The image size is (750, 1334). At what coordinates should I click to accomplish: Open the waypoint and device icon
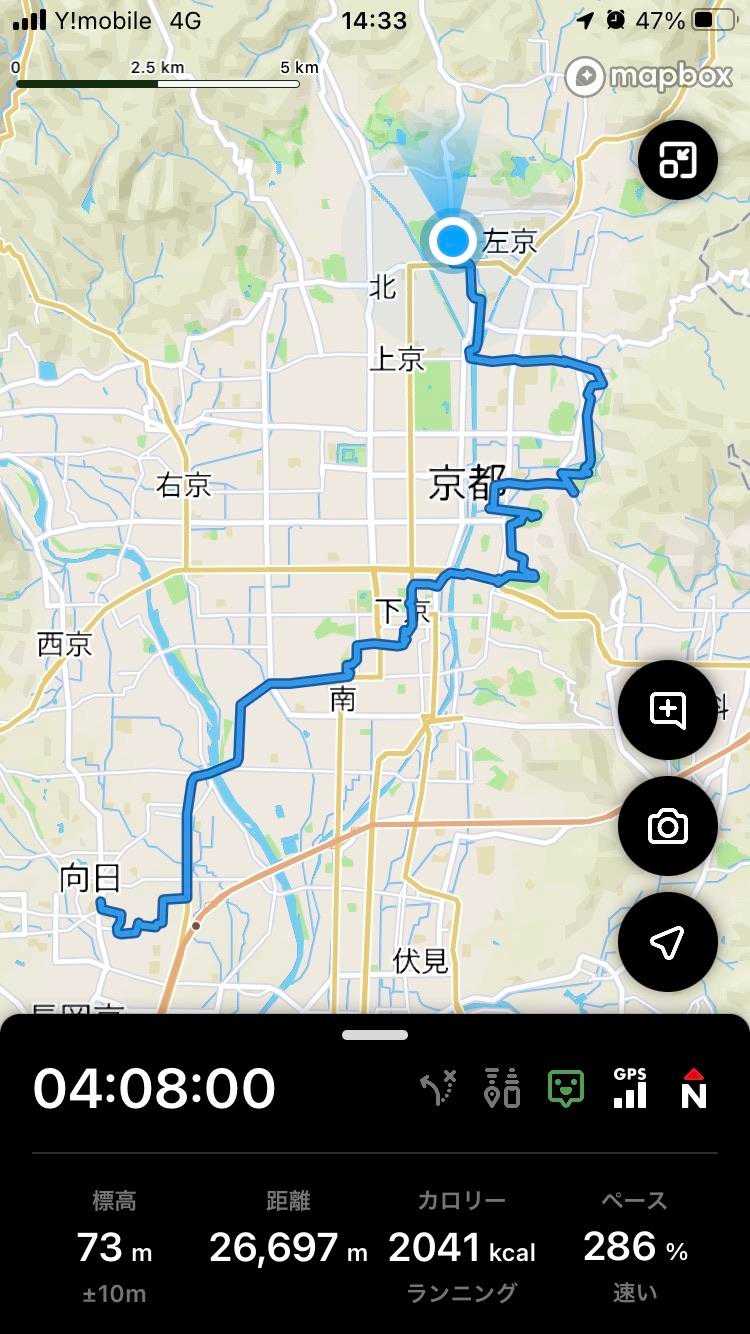(x=502, y=1089)
